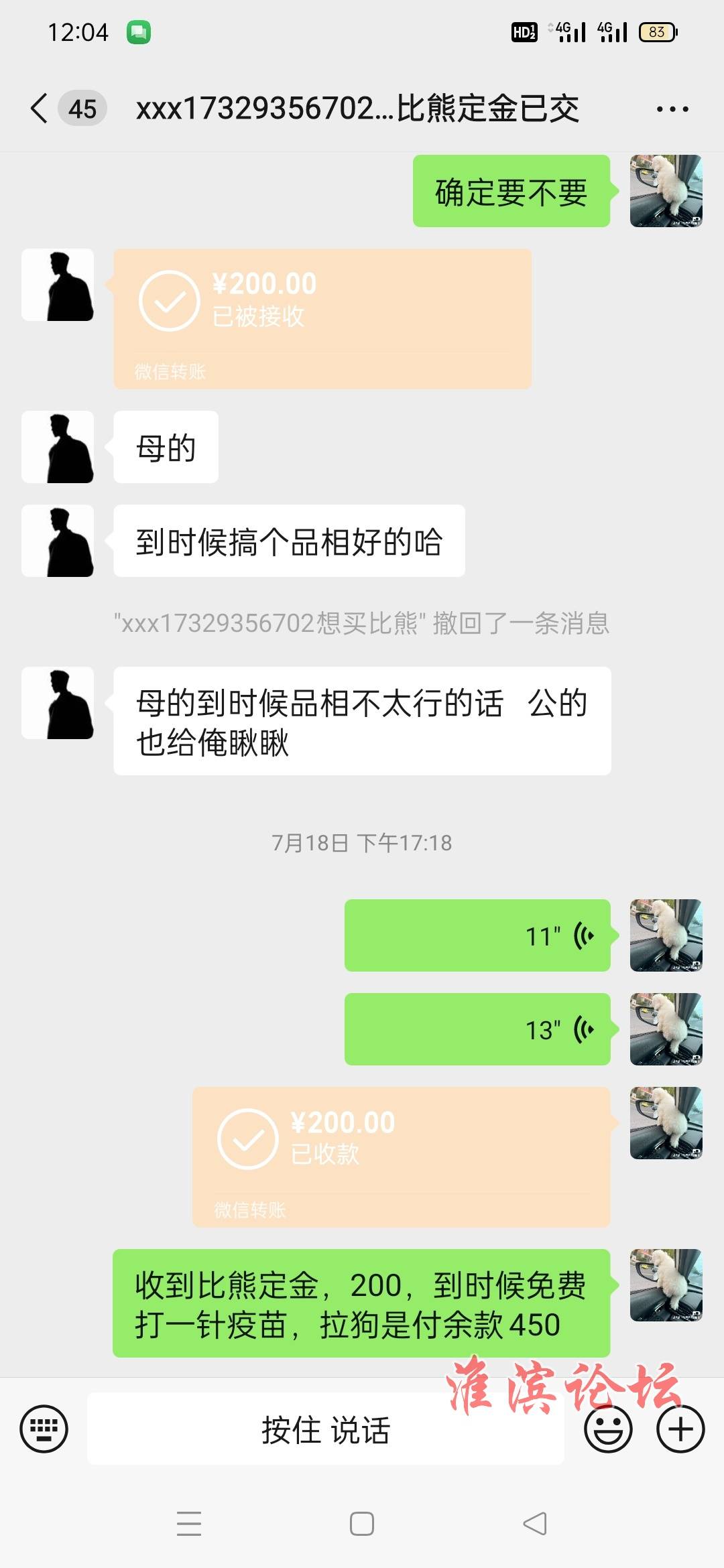This screenshot has width=724, height=1568.
Task: Switch to keyboard text input
Action: pos(44,1429)
